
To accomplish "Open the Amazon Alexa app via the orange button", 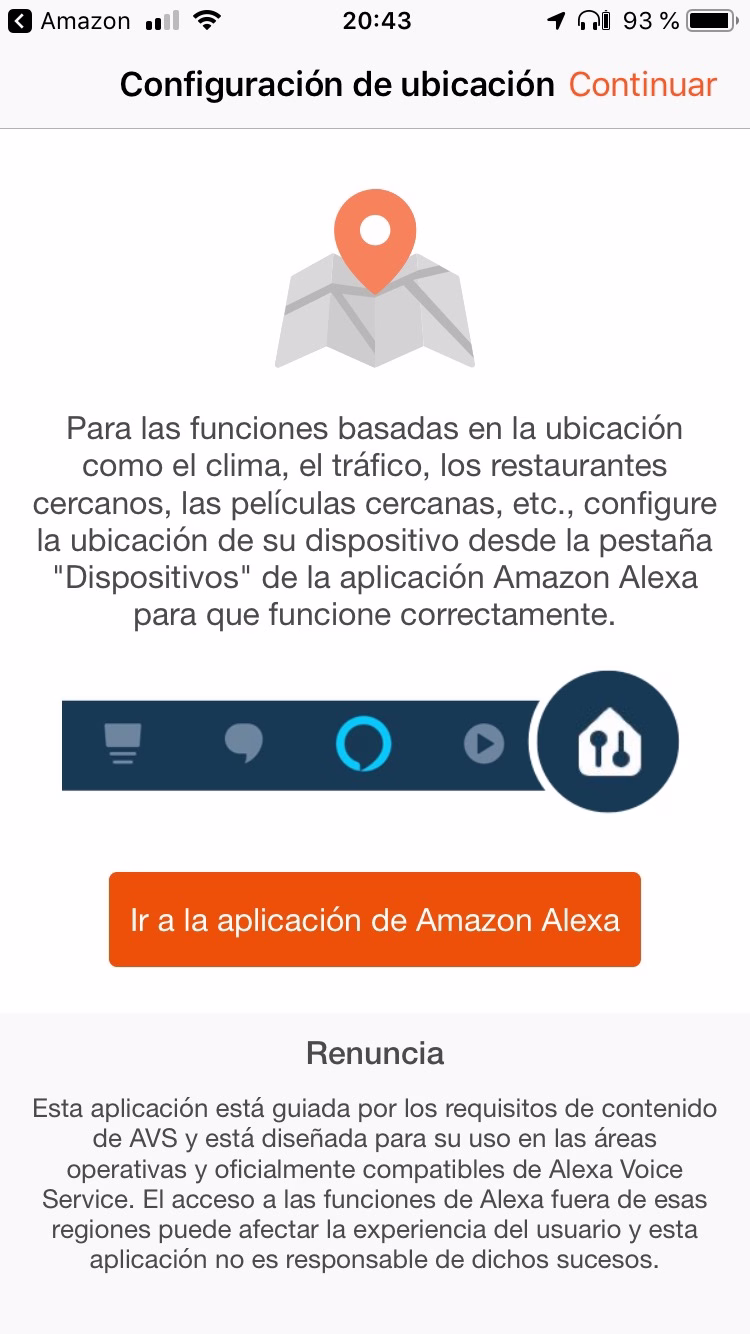I will (x=375, y=919).
